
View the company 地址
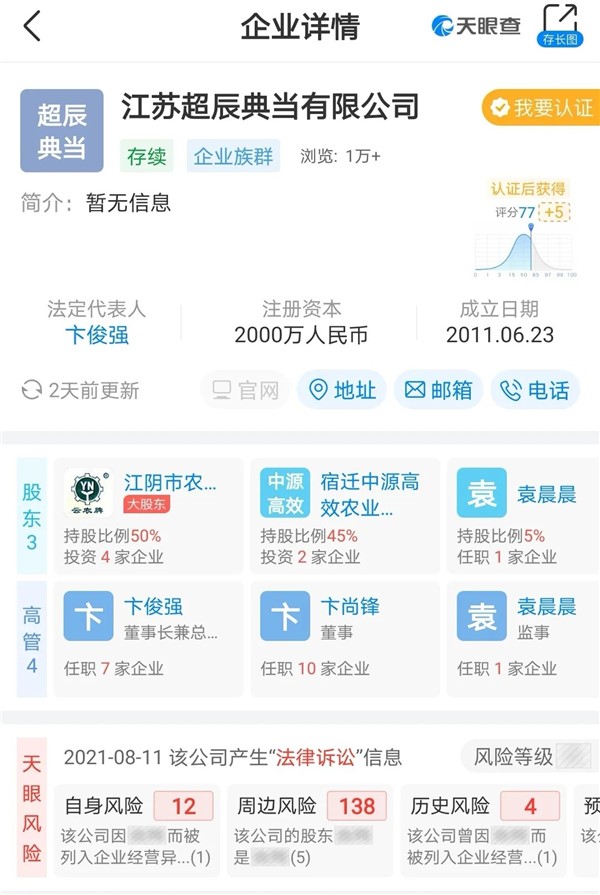tap(342, 390)
